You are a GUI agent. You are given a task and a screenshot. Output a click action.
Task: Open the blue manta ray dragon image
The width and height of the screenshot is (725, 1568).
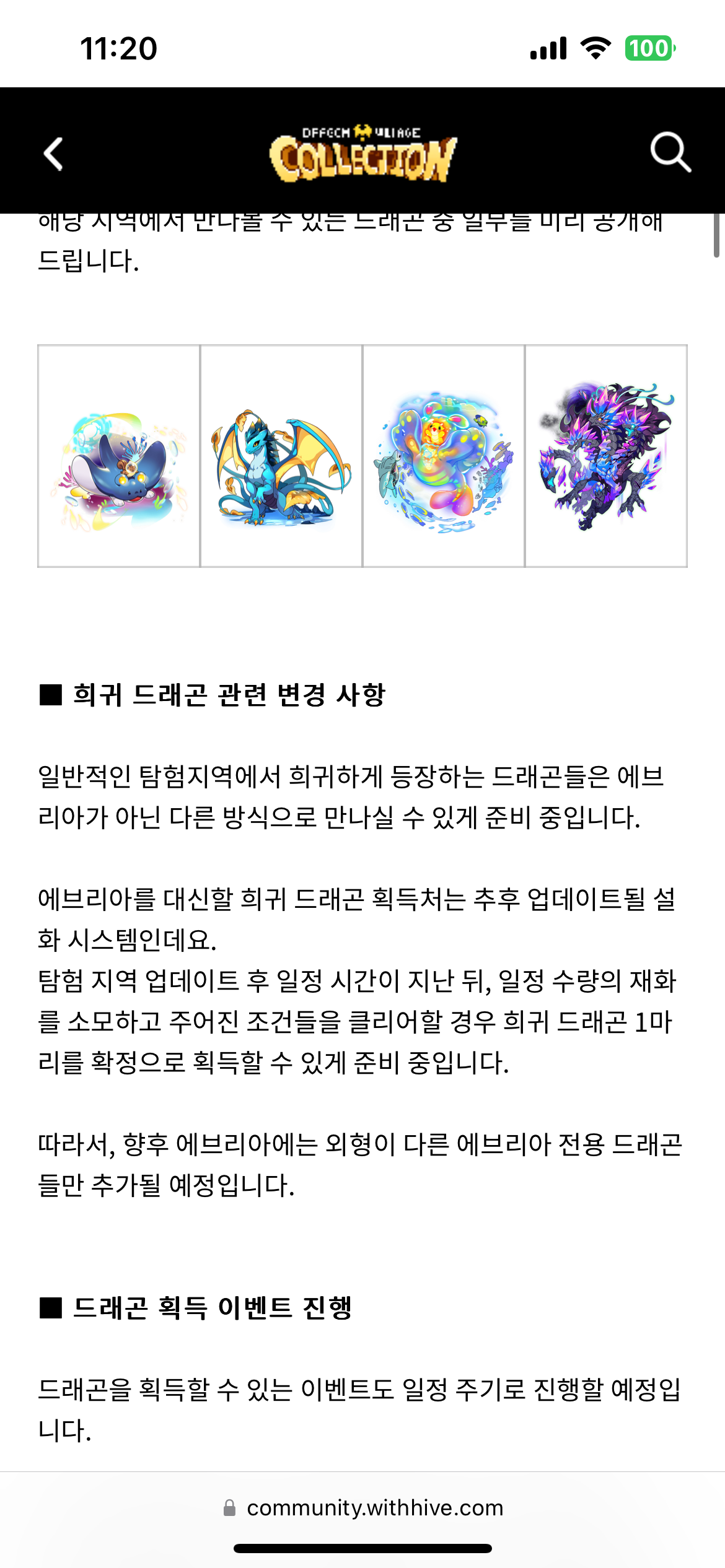[x=119, y=456]
